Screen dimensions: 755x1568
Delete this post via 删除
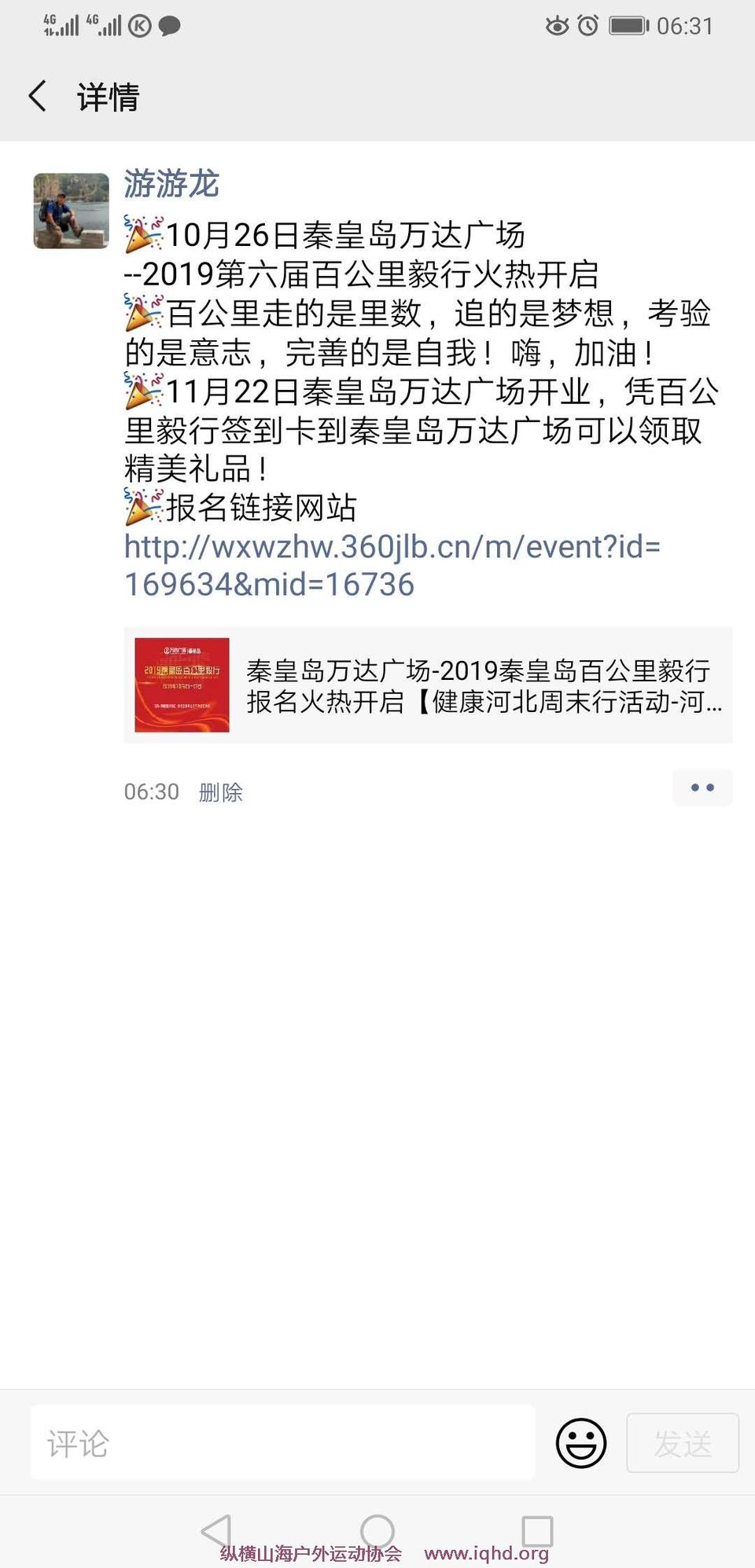221,791
